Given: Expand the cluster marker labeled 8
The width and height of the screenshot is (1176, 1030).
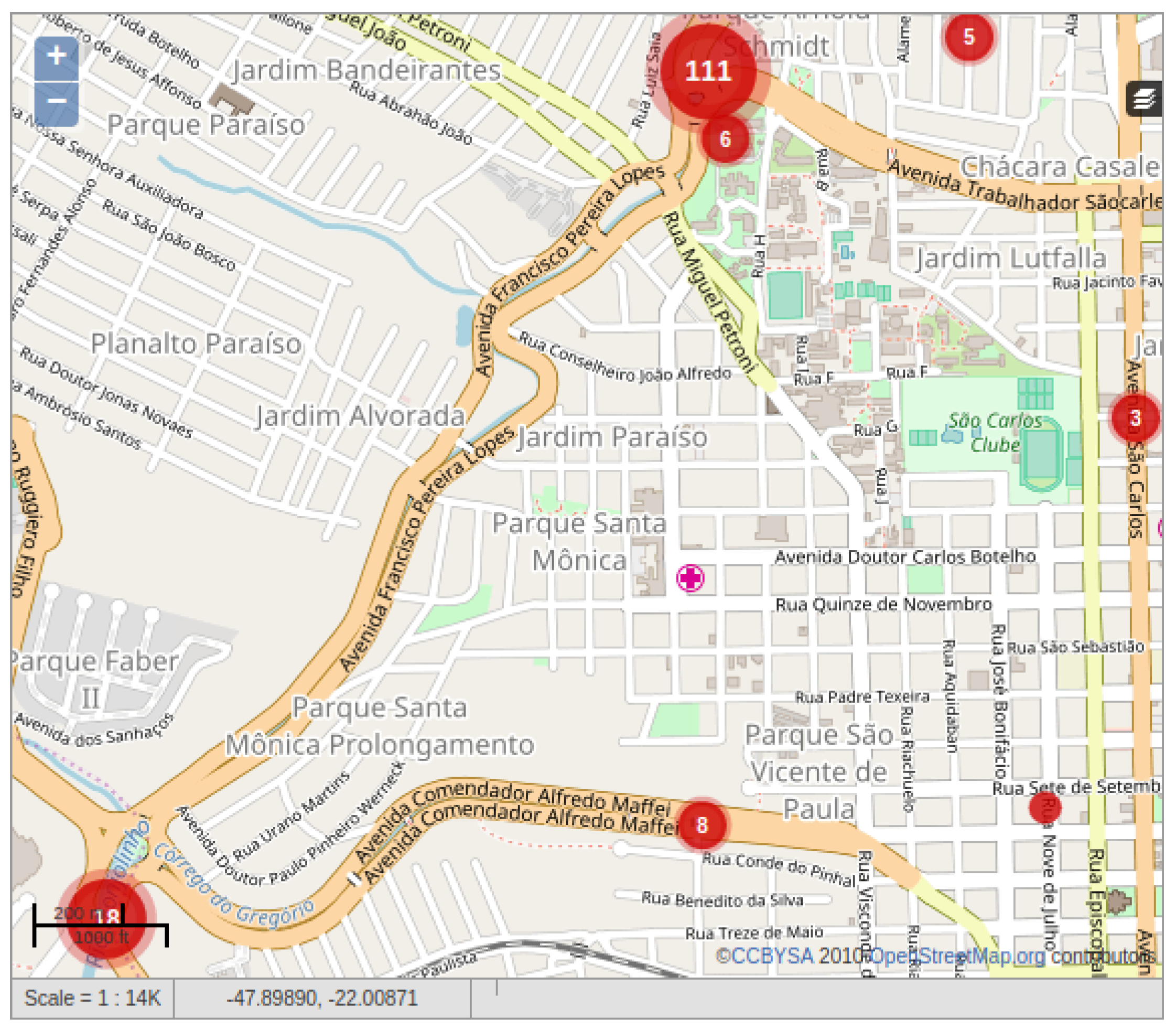Looking at the screenshot, I should pos(702,825).
